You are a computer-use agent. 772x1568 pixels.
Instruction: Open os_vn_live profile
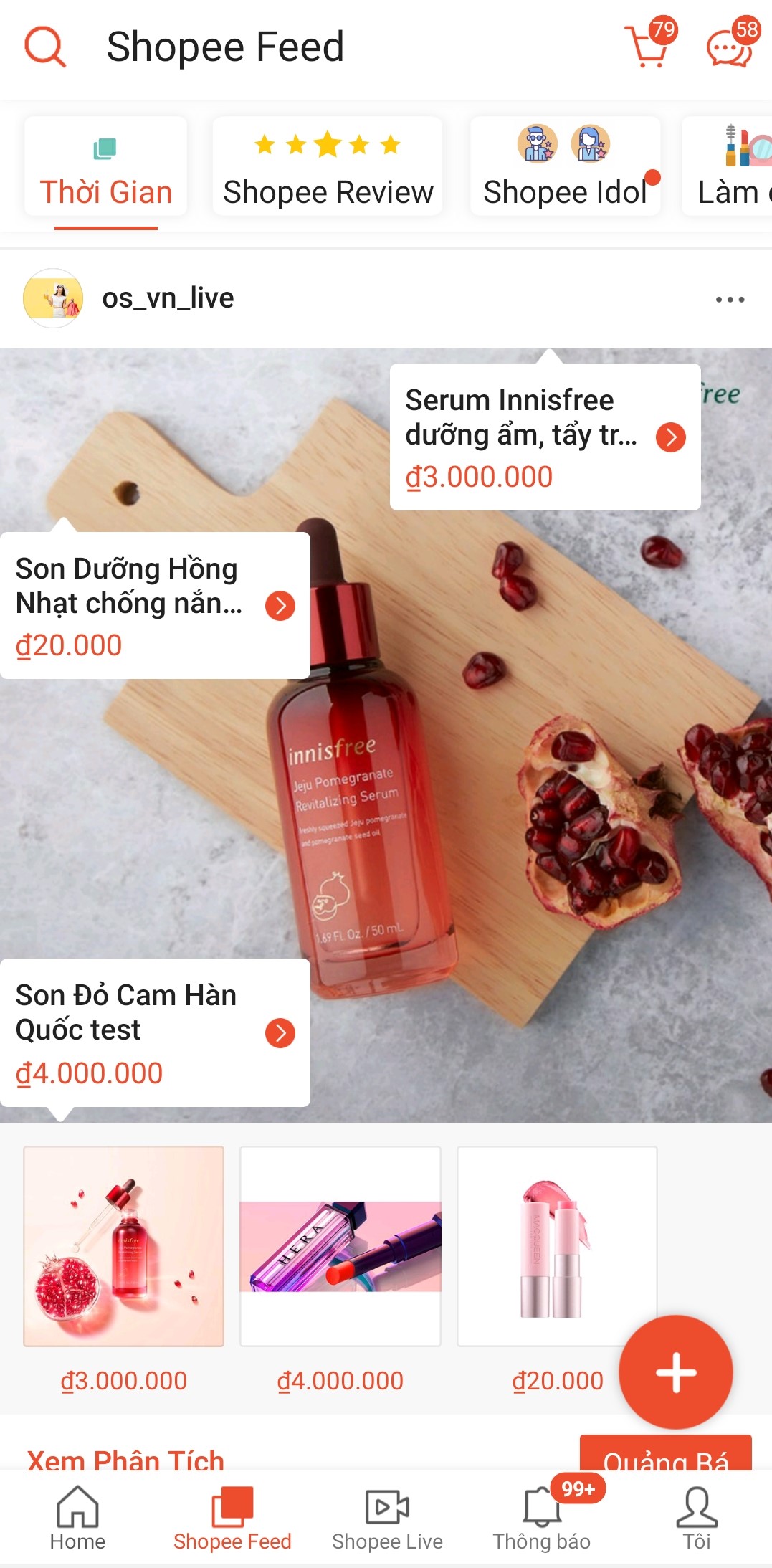pos(168,298)
